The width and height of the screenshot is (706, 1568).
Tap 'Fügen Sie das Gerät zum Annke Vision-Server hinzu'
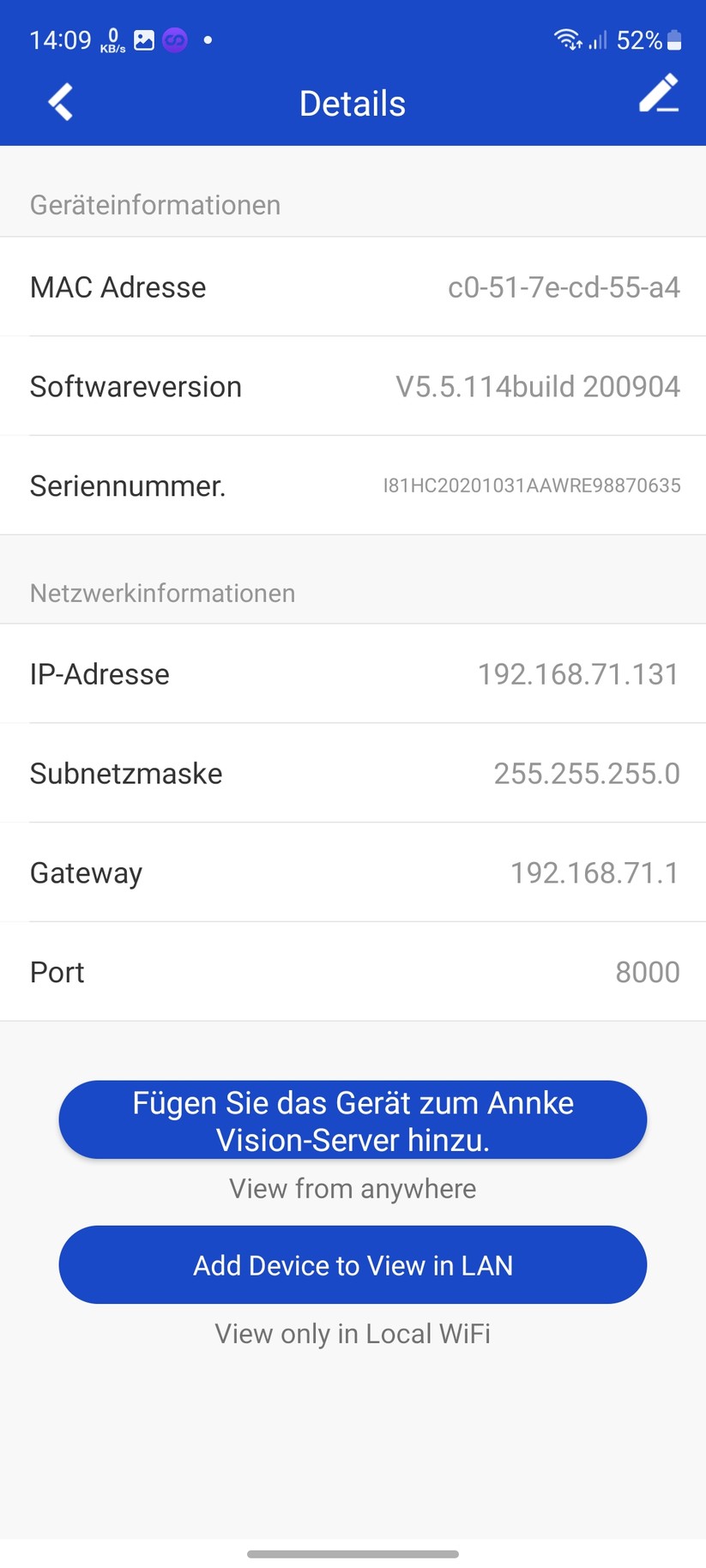(353, 1119)
